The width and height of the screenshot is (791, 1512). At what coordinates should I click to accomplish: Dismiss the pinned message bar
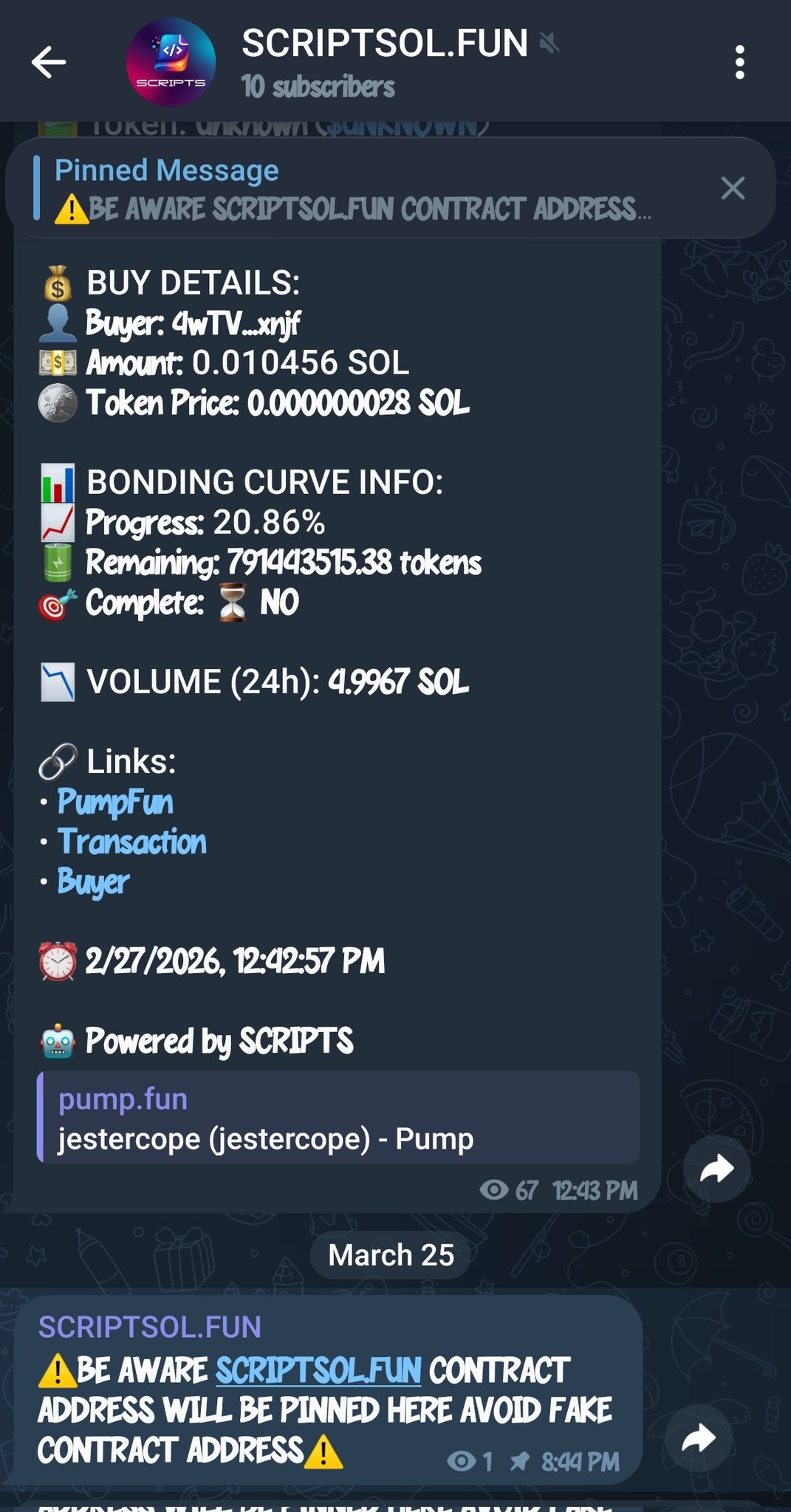point(732,188)
